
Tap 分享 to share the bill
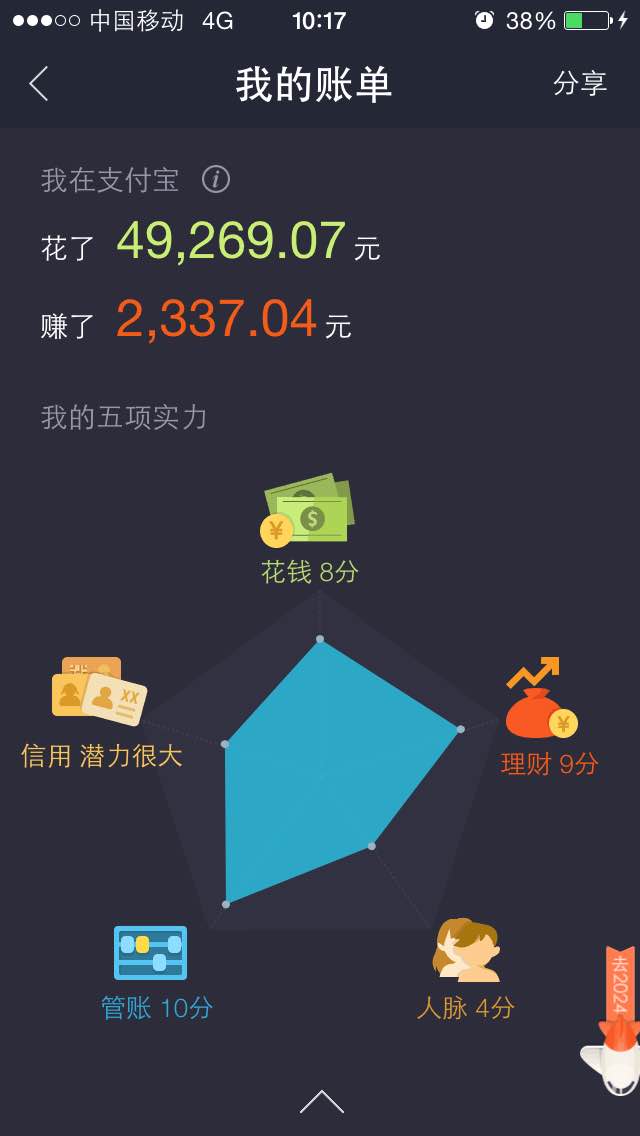click(579, 83)
